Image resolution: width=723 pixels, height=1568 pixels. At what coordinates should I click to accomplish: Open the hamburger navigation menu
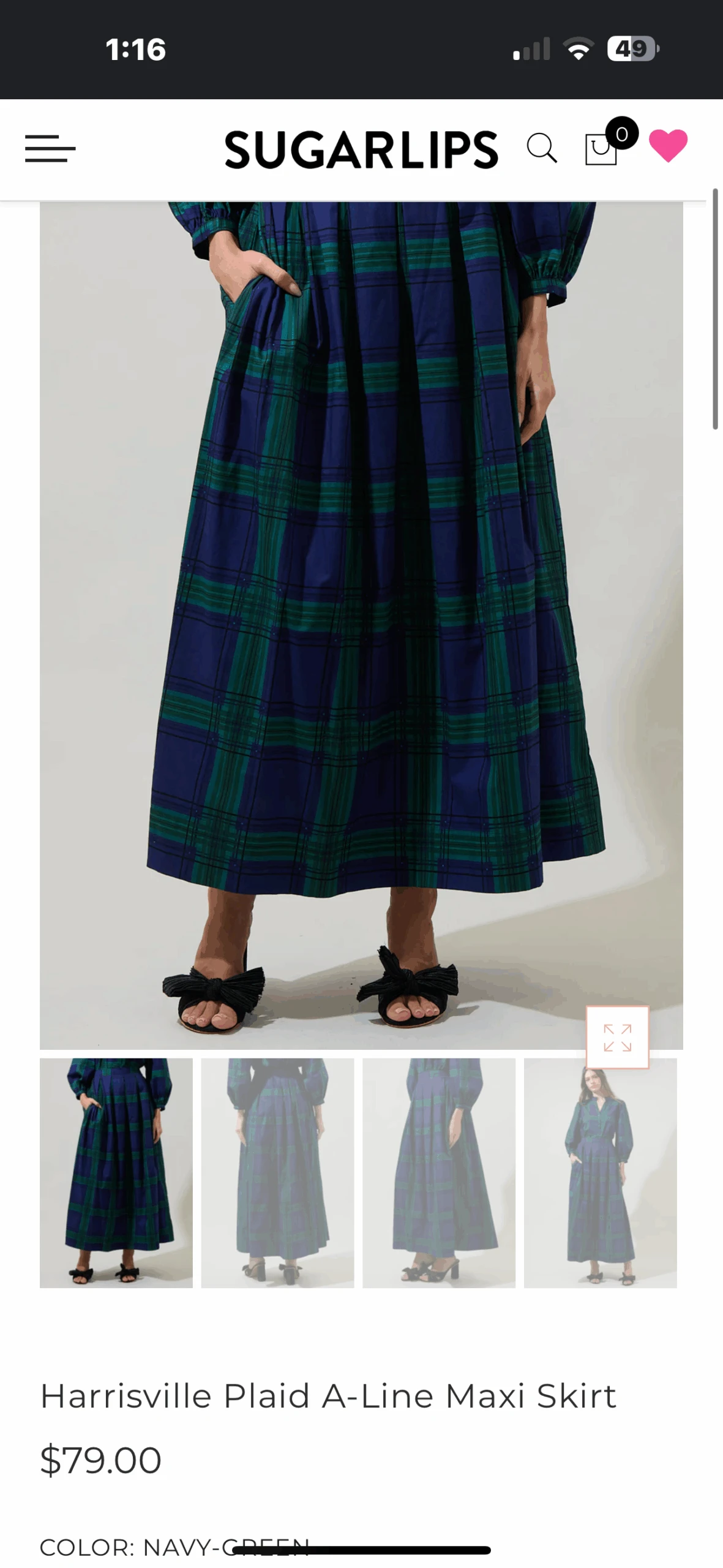(50, 149)
